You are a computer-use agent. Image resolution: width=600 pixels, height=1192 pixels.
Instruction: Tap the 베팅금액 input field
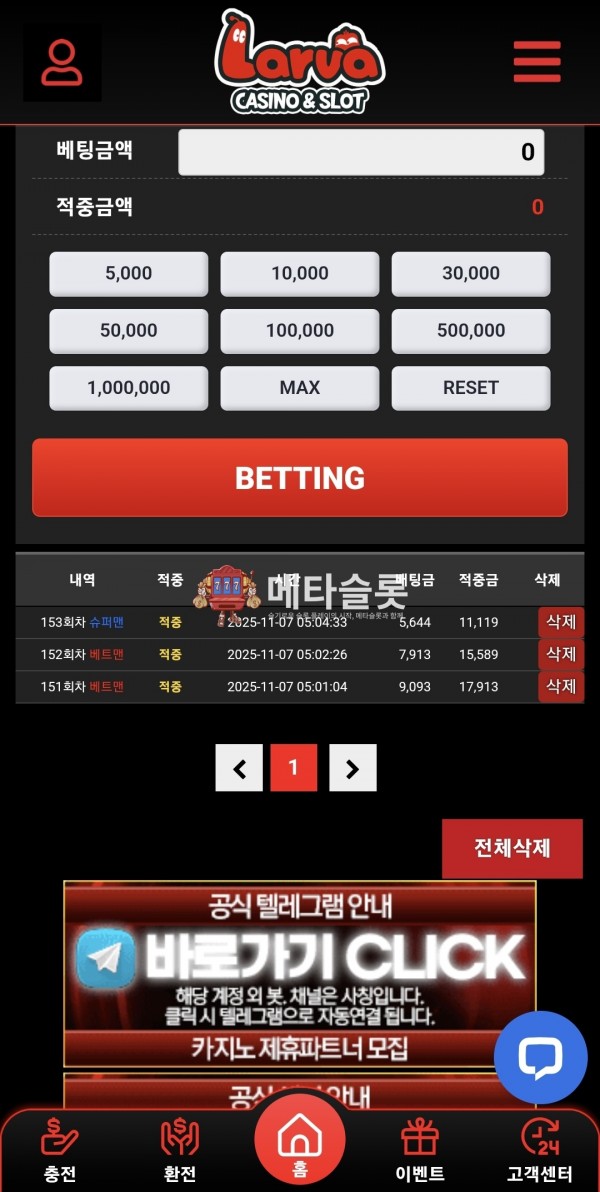coord(361,152)
